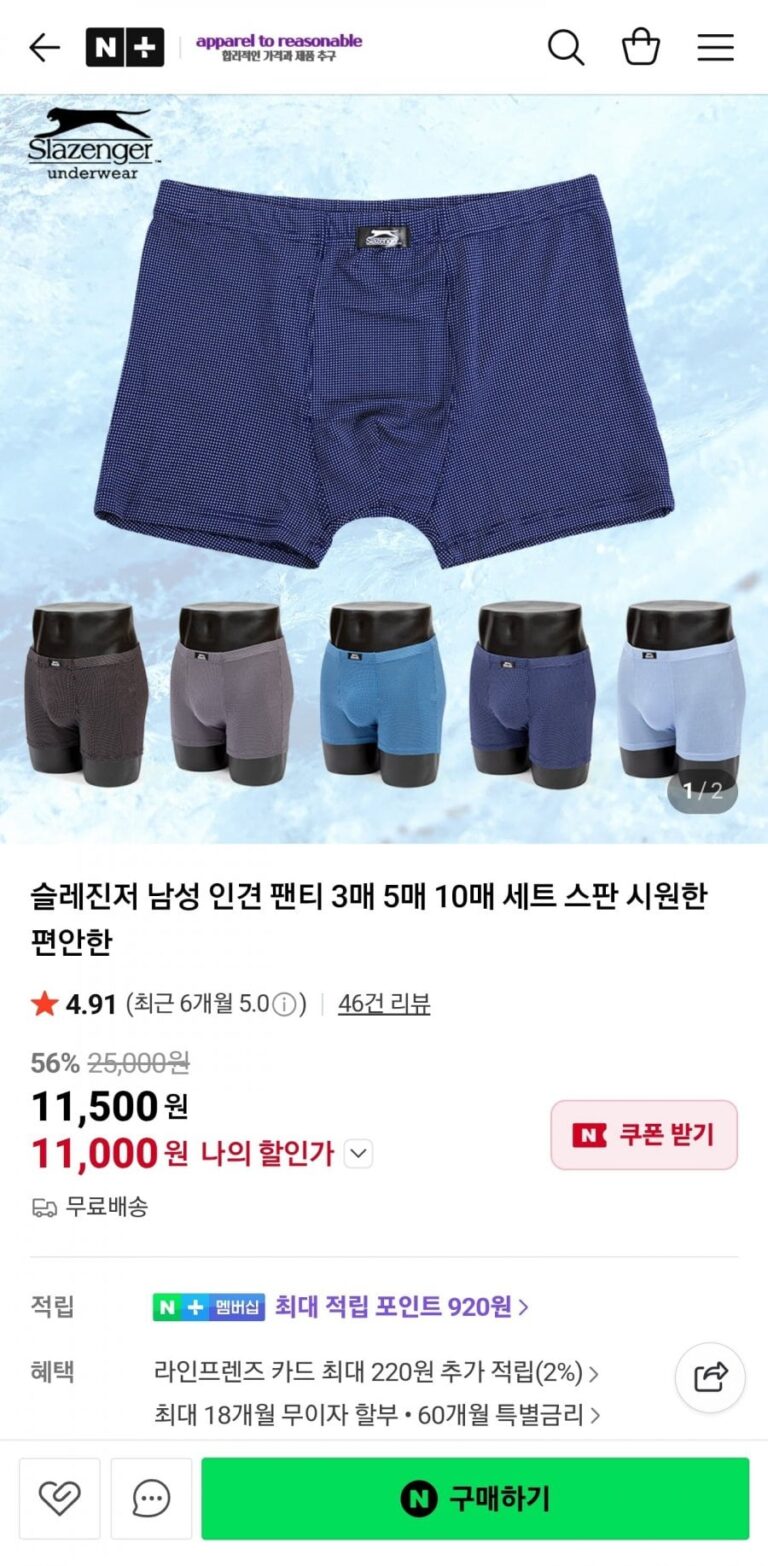
Task: Open the chat inquiry button
Action: [151, 1498]
